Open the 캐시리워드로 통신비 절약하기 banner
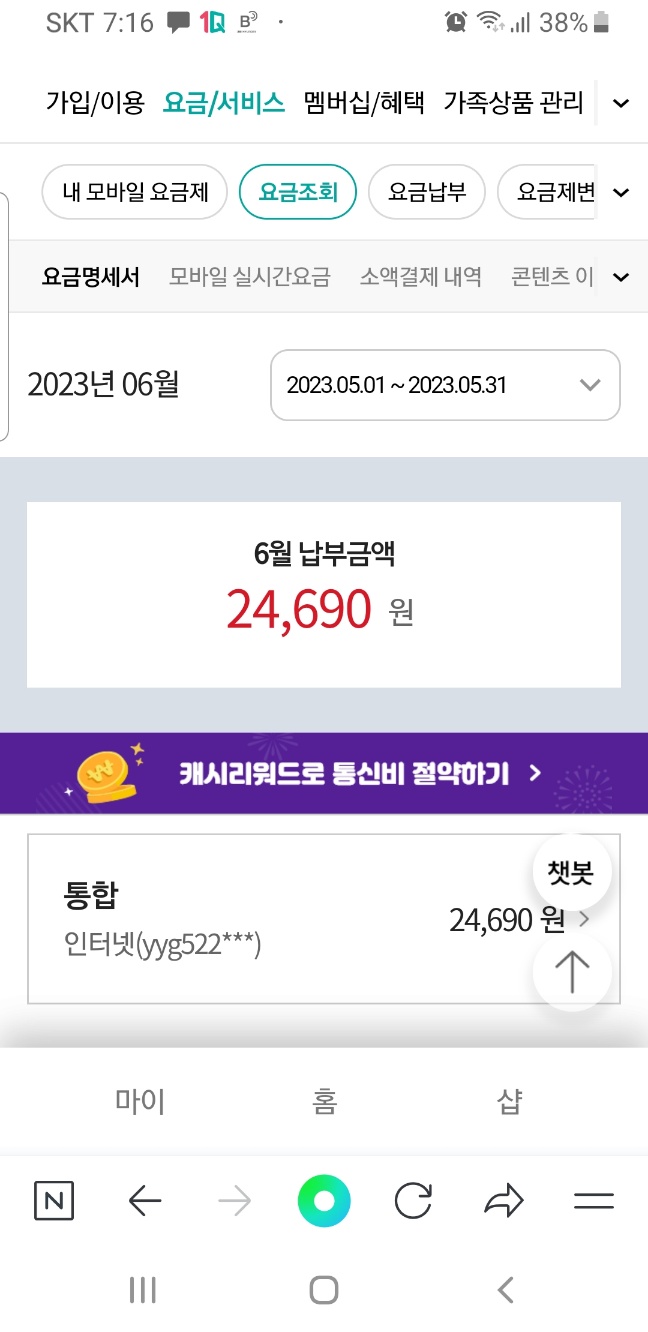Image resolution: width=648 pixels, height=1332 pixels. click(x=324, y=773)
